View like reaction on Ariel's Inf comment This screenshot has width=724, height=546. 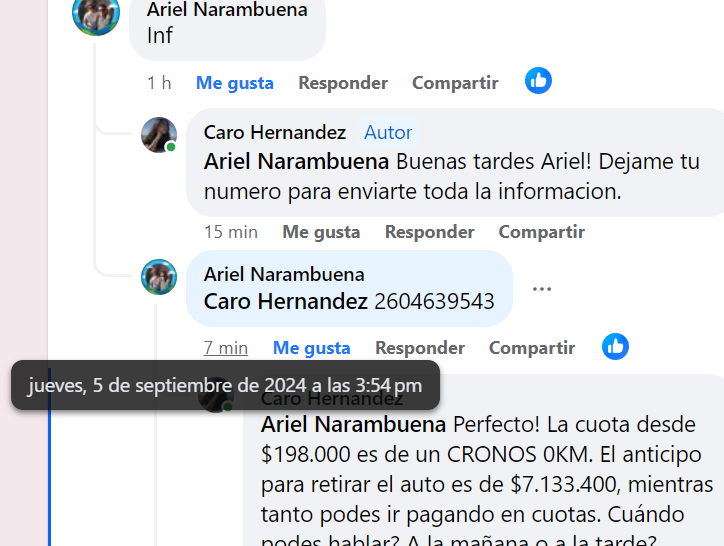click(538, 81)
